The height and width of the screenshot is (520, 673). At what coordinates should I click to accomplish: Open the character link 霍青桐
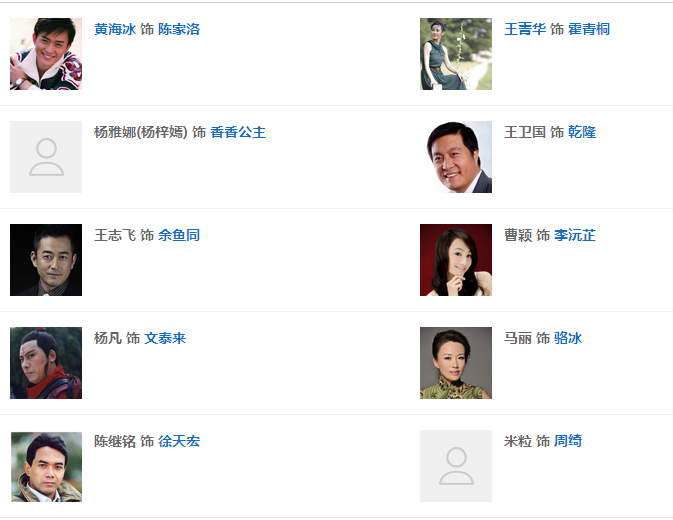tap(588, 30)
